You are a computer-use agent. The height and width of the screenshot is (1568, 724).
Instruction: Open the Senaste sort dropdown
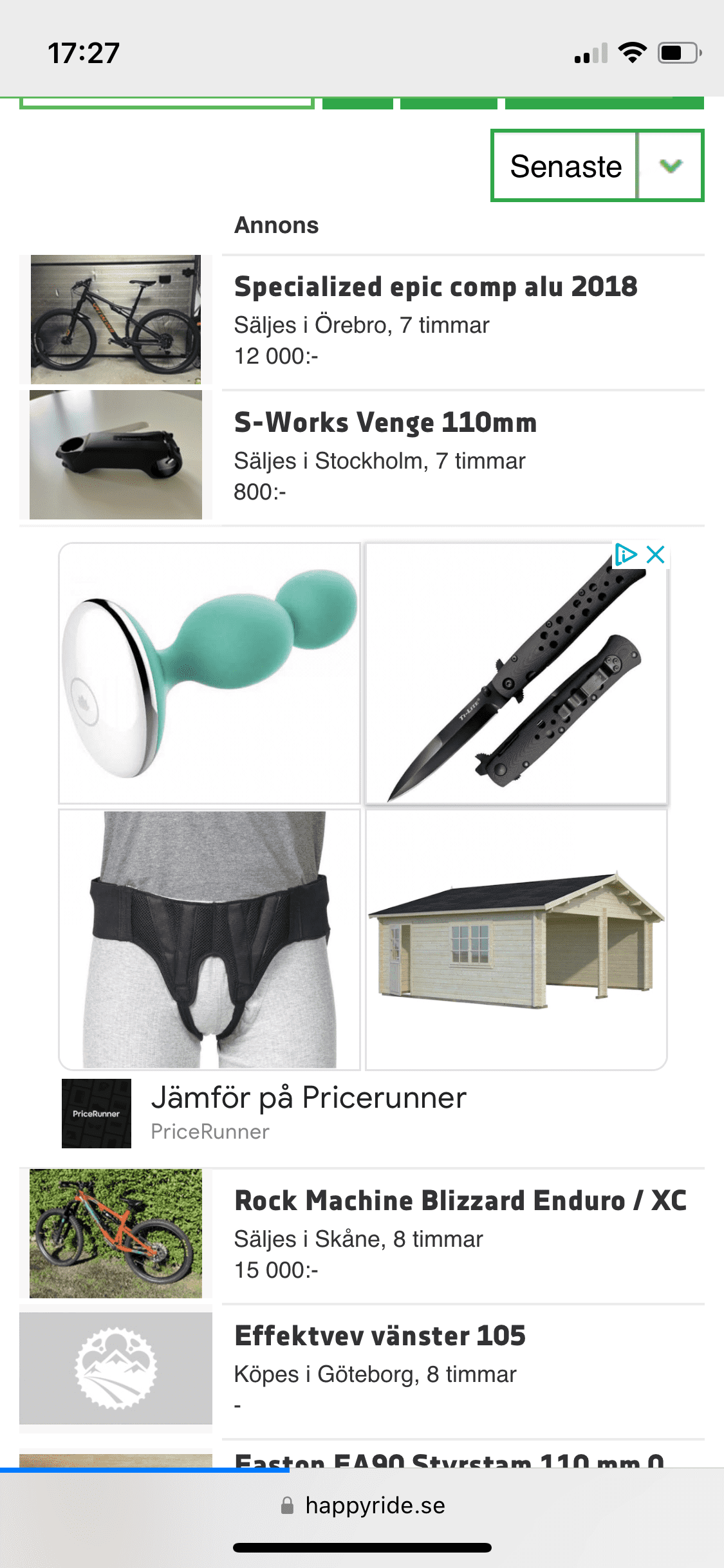coord(597,166)
